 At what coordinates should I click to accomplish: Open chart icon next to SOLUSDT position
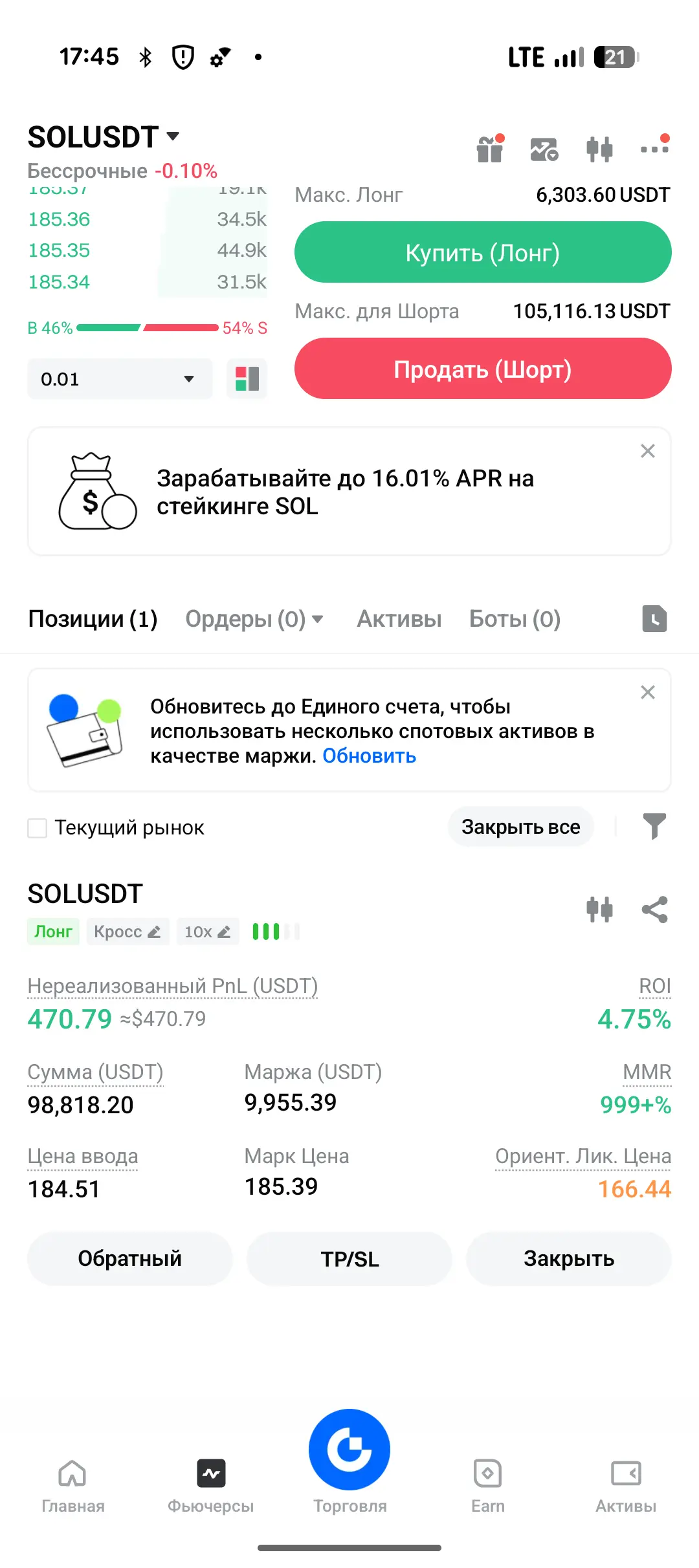point(600,909)
